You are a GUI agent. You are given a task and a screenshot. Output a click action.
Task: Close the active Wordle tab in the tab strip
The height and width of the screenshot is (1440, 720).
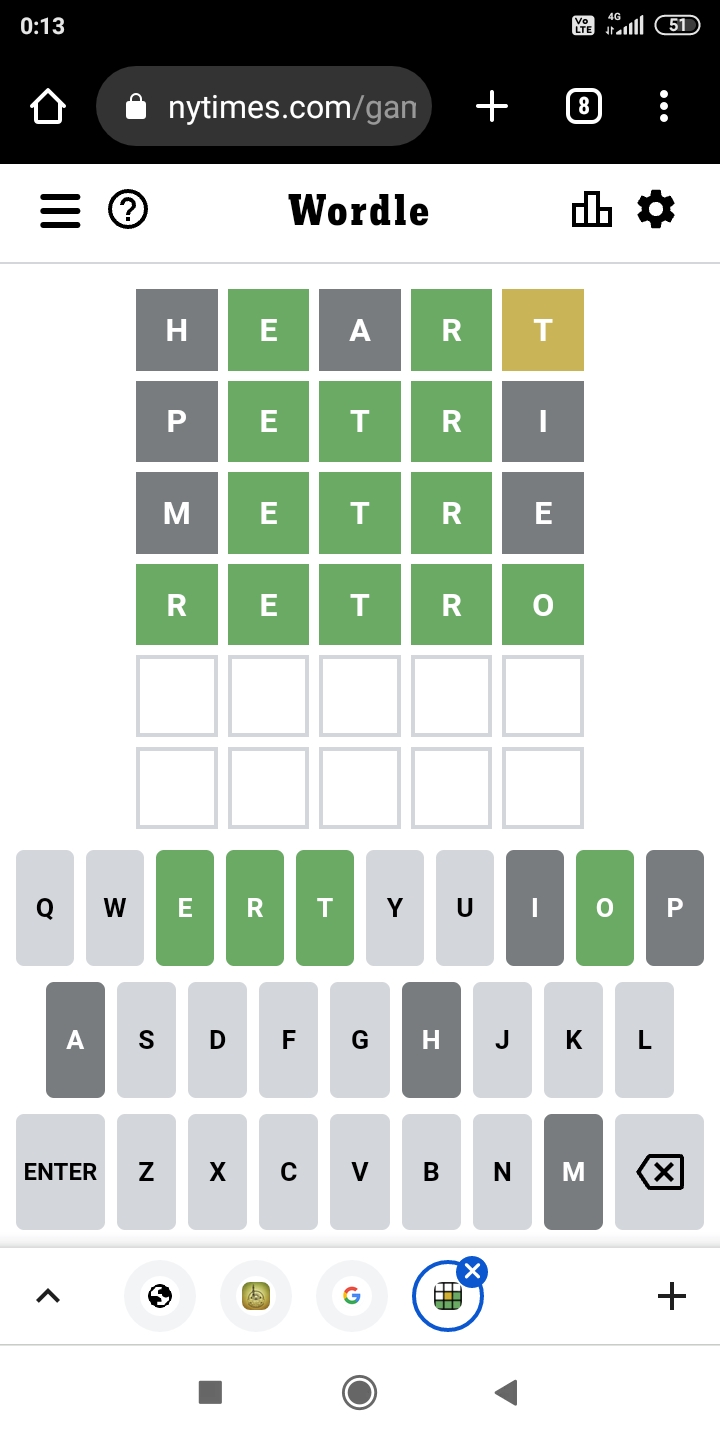[473, 1271]
